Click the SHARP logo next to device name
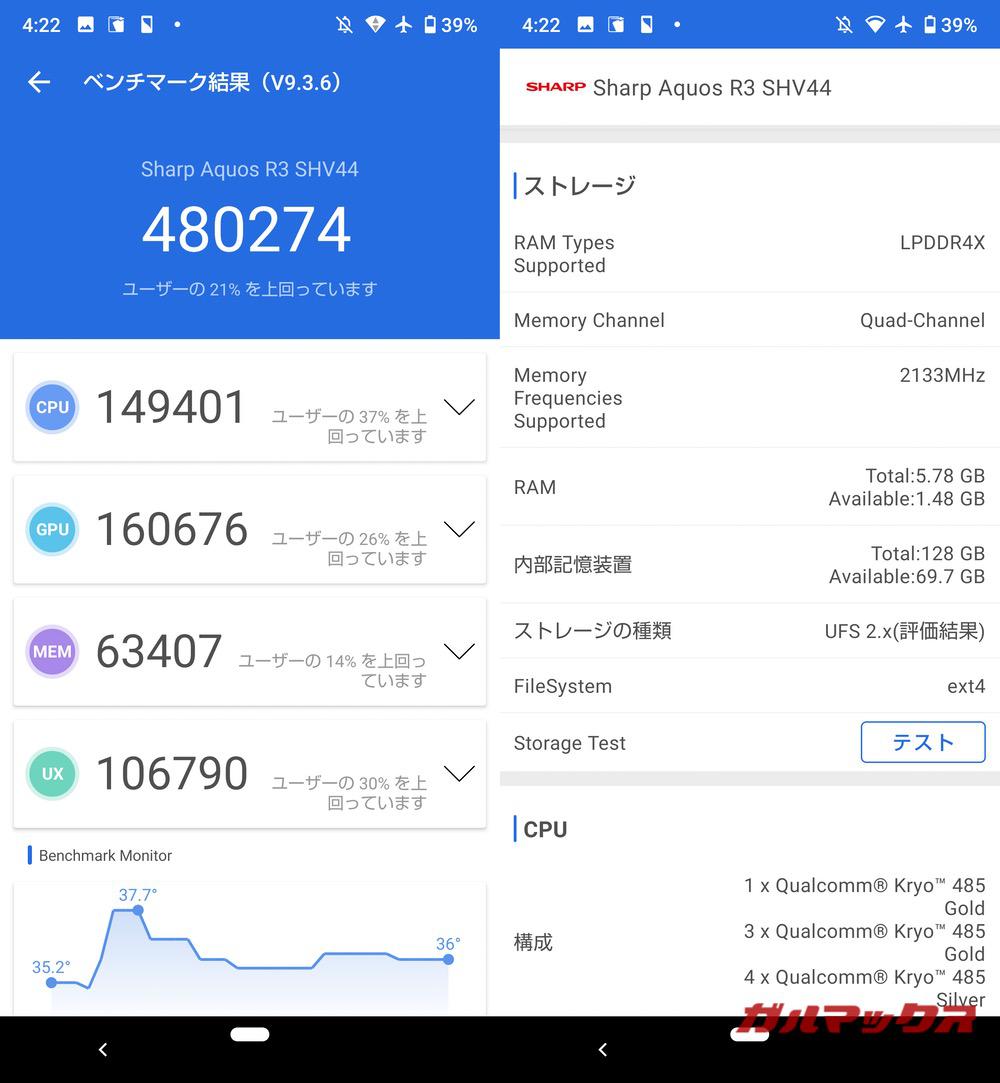 tap(555, 87)
